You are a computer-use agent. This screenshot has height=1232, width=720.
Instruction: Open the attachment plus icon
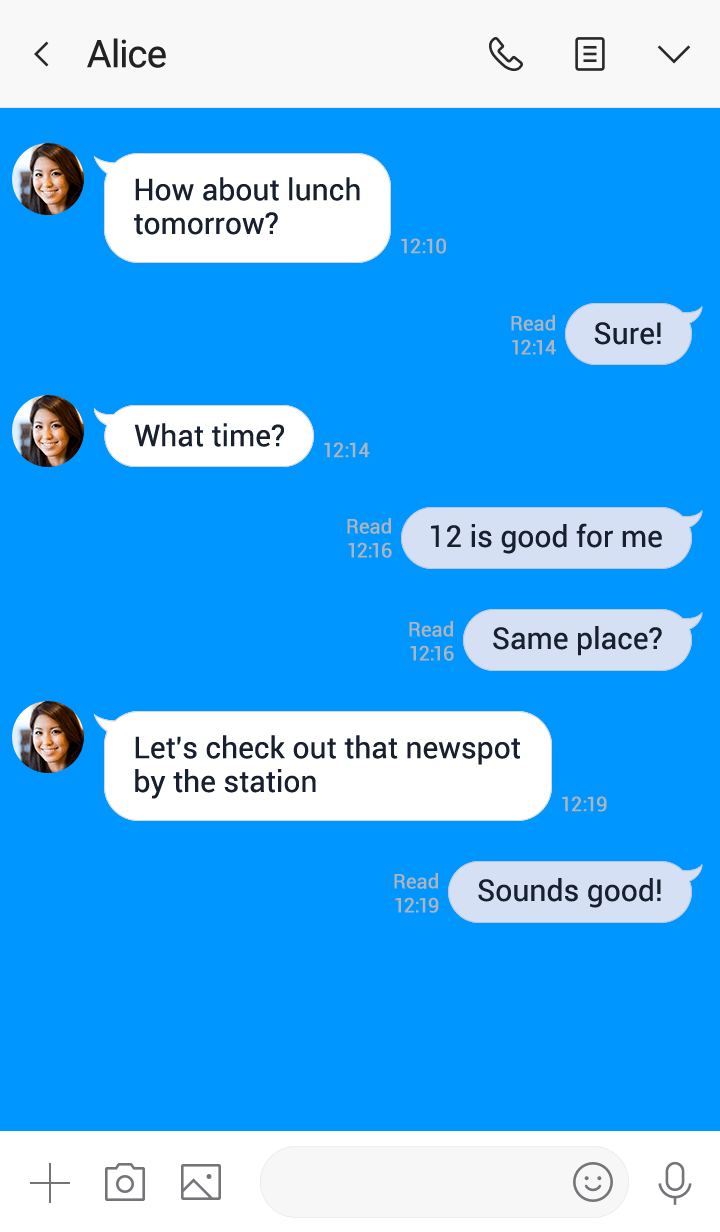[48, 1182]
